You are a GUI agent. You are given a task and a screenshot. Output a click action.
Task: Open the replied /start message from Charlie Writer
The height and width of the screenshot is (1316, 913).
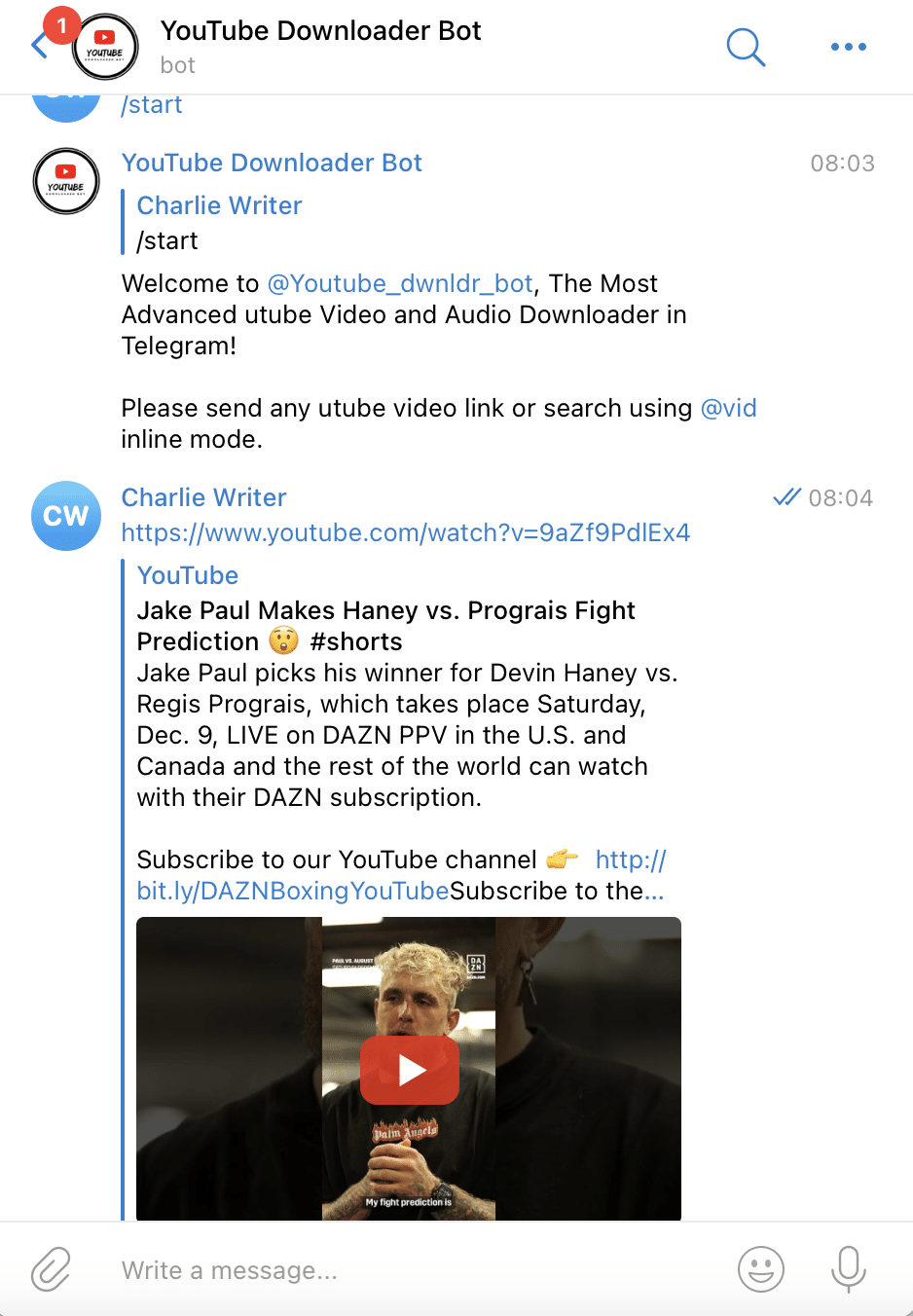(219, 223)
